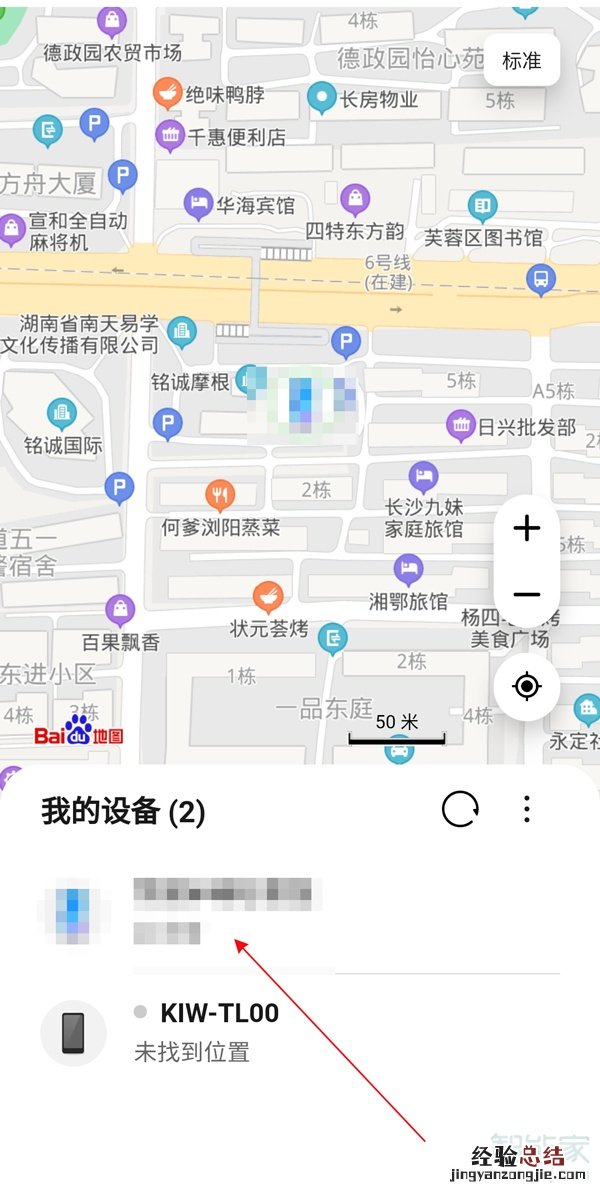The height and width of the screenshot is (1193, 600).
Task: Recenter the map on my location
Action: [x=527, y=687]
